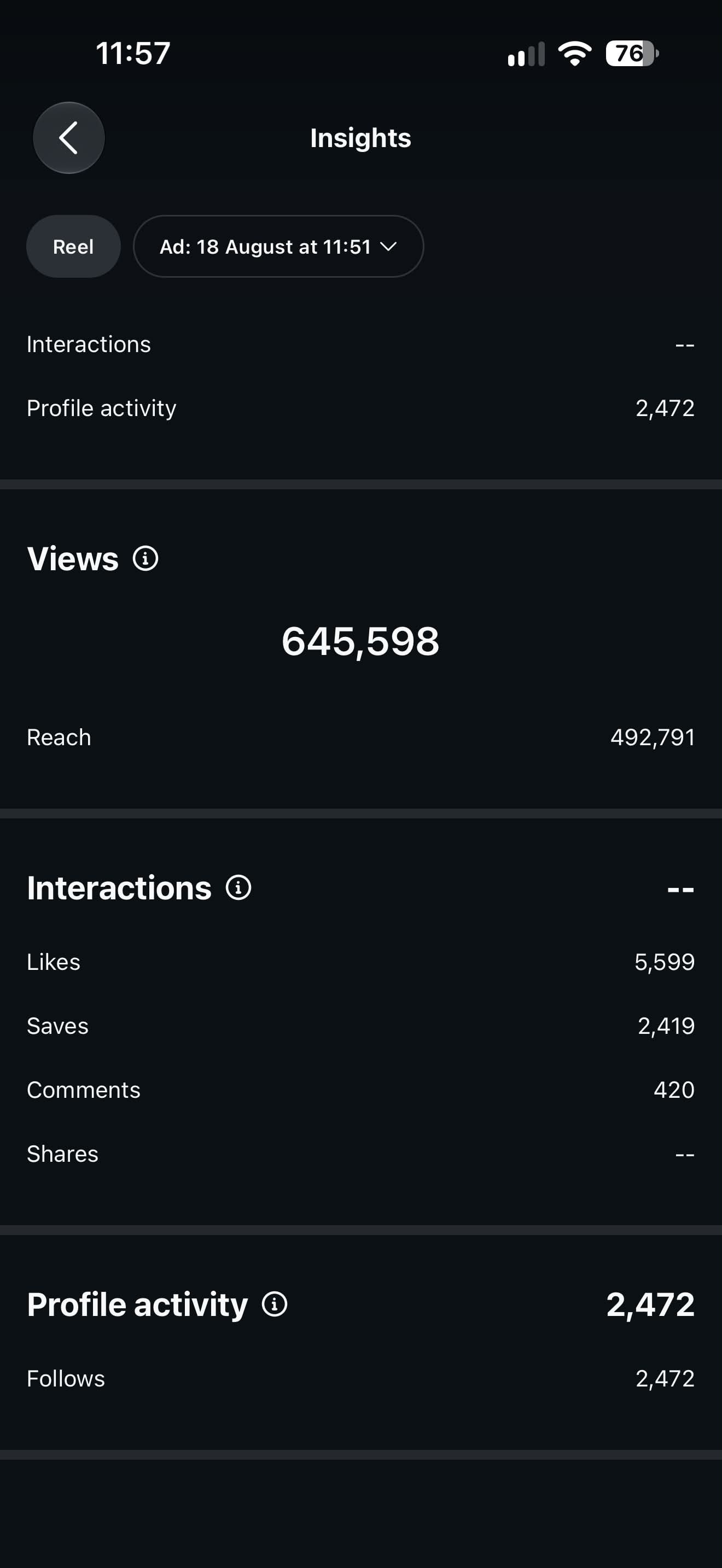Open the Ad: 18 August date dropdown
The width and height of the screenshot is (722, 1568).
tap(278, 247)
